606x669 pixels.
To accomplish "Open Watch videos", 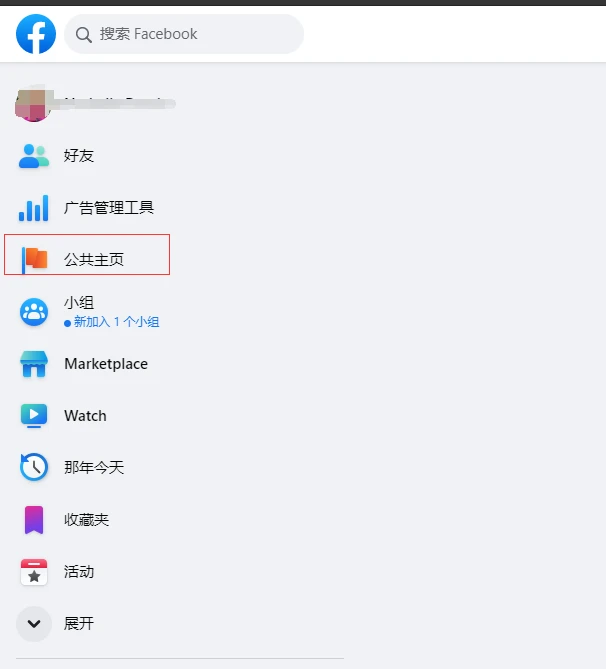I will [x=84, y=416].
